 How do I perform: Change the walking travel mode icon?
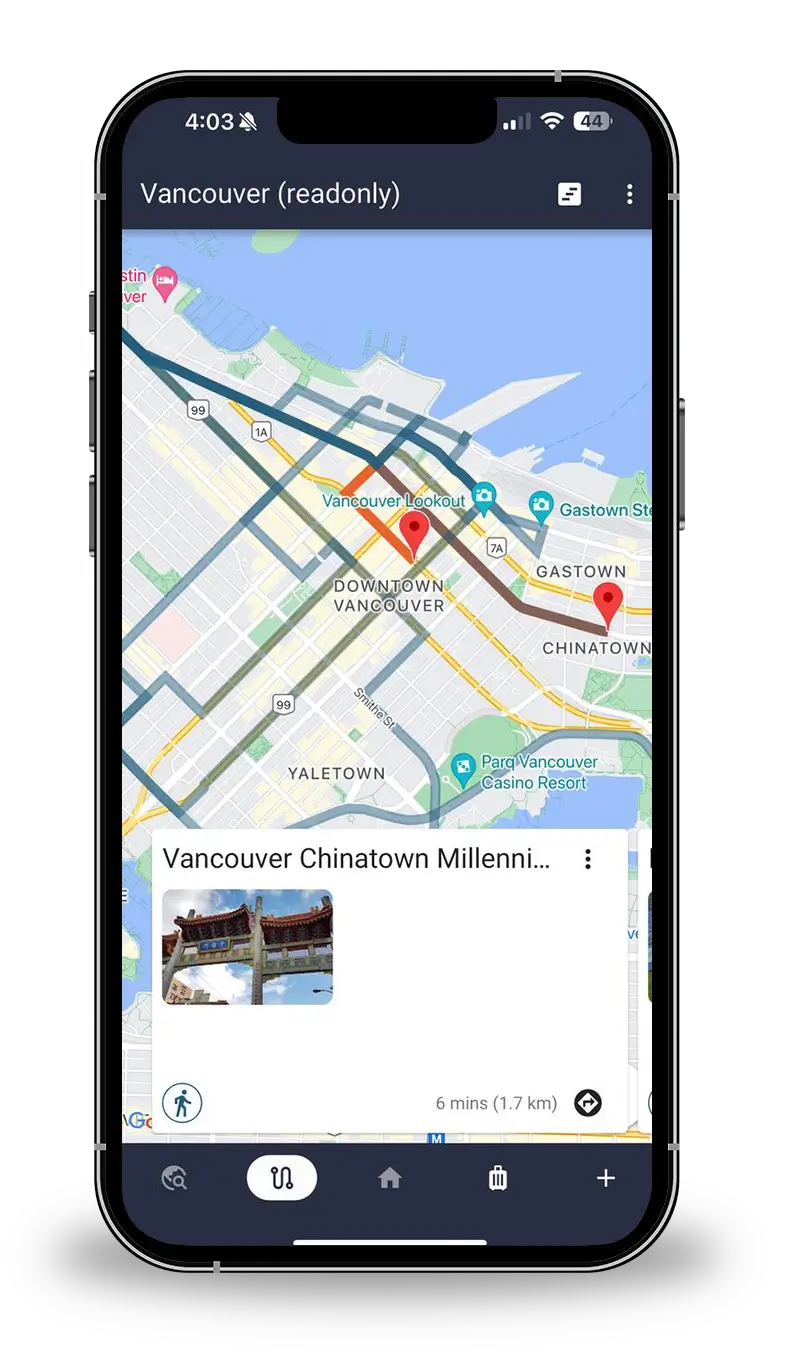click(183, 1103)
